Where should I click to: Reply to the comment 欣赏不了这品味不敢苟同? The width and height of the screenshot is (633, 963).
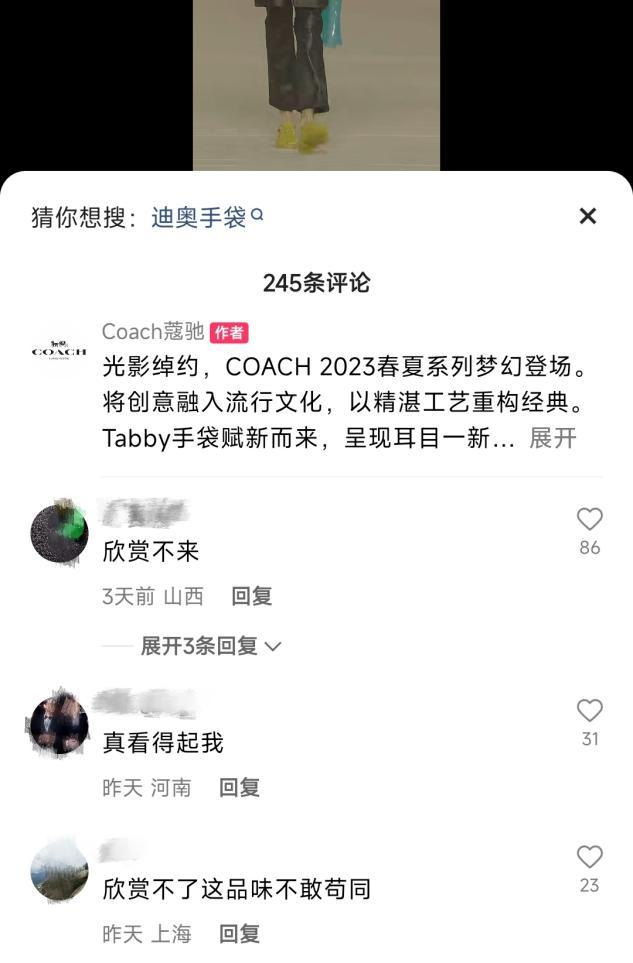coord(240,934)
